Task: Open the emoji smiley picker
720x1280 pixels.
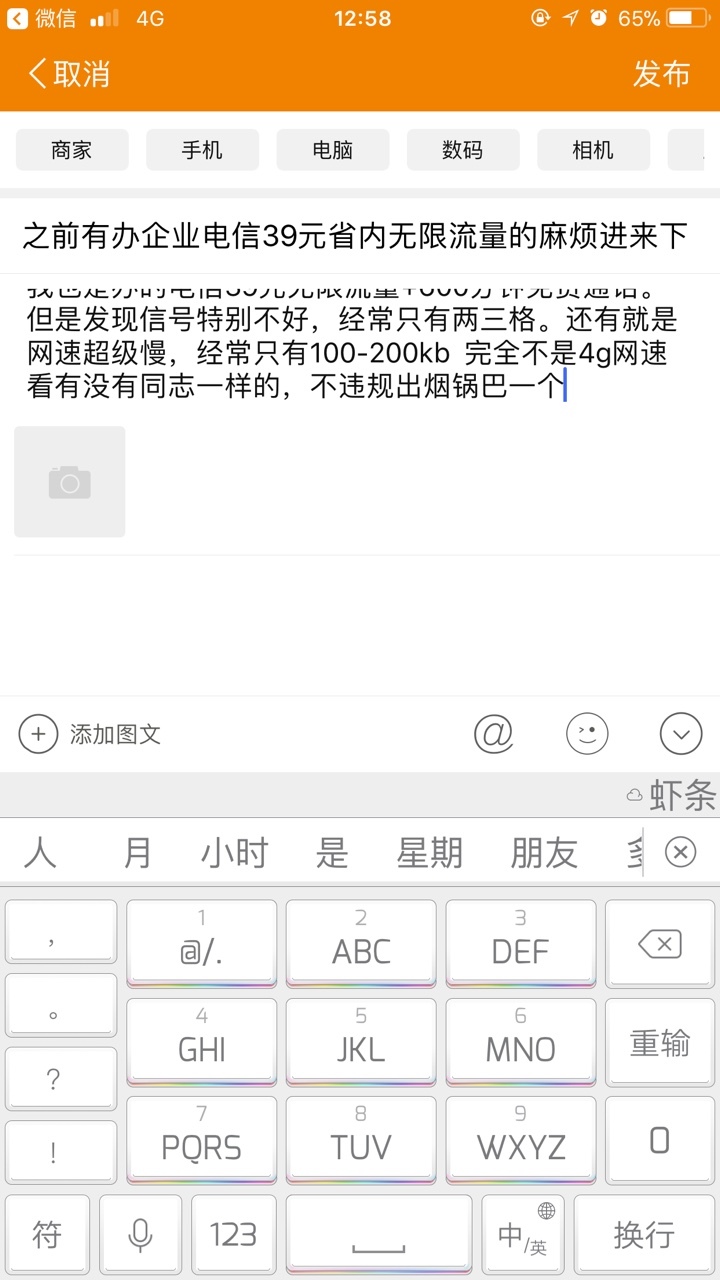Action: pos(587,735)
